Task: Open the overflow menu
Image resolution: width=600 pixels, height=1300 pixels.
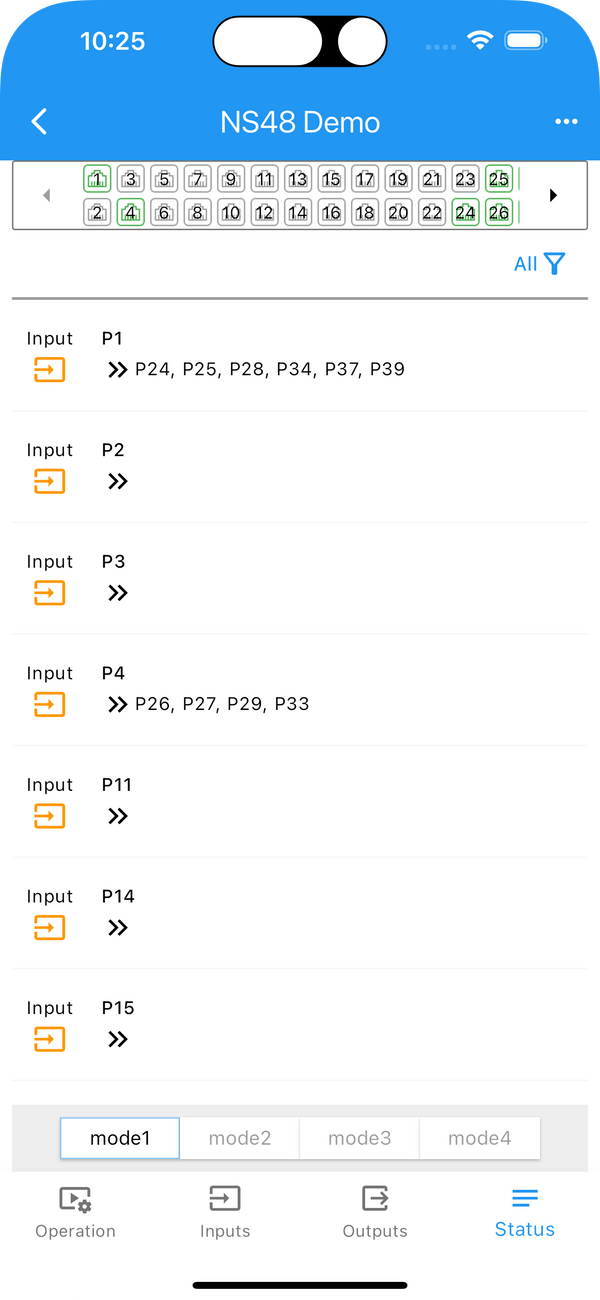Action: pyautogui.click(x=566, y=122)
